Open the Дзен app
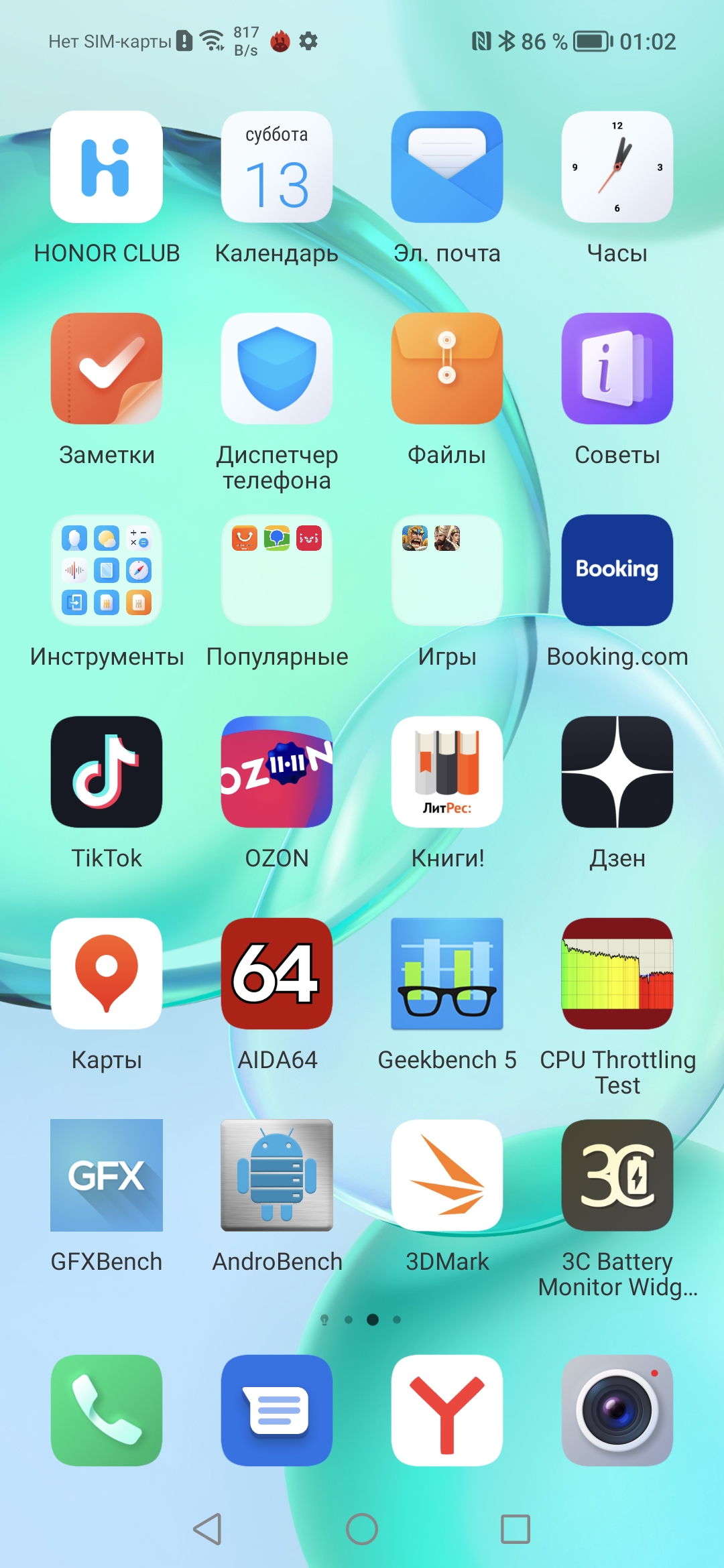This screenshot has height=1568, width=724. click(x=617, y=772)
